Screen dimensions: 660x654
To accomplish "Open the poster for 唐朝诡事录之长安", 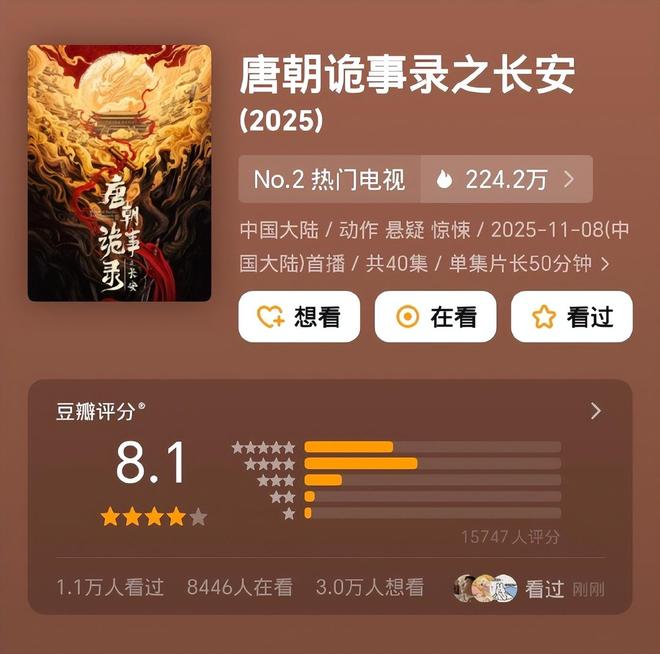I will tap(119, 173).
